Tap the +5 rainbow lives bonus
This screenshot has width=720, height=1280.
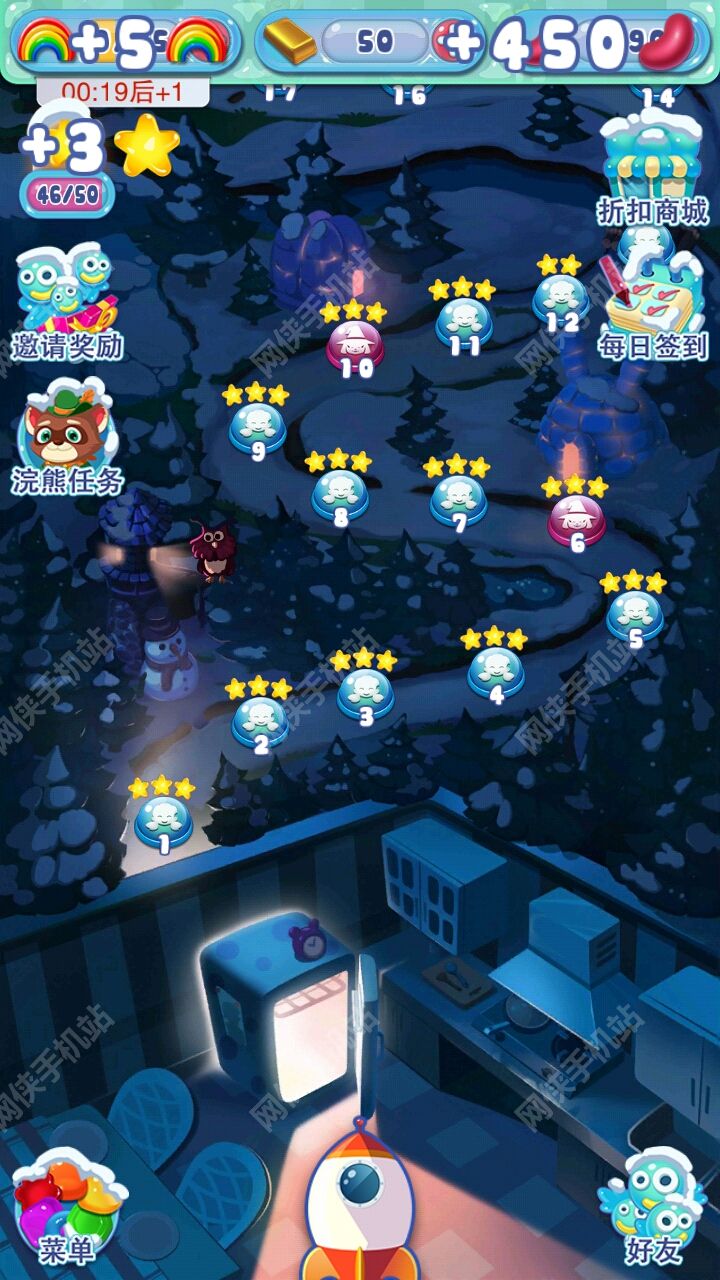[125, 42]
